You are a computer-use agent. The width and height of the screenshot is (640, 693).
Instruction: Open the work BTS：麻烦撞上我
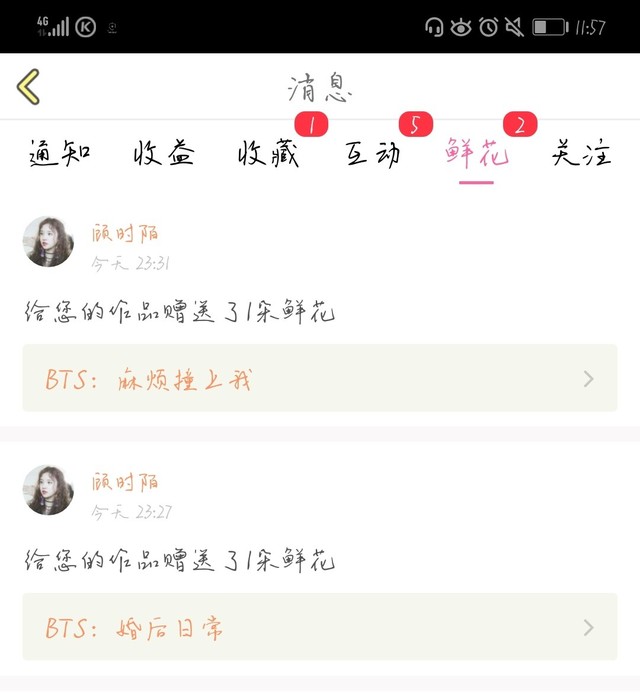click(x=319, y=378)
